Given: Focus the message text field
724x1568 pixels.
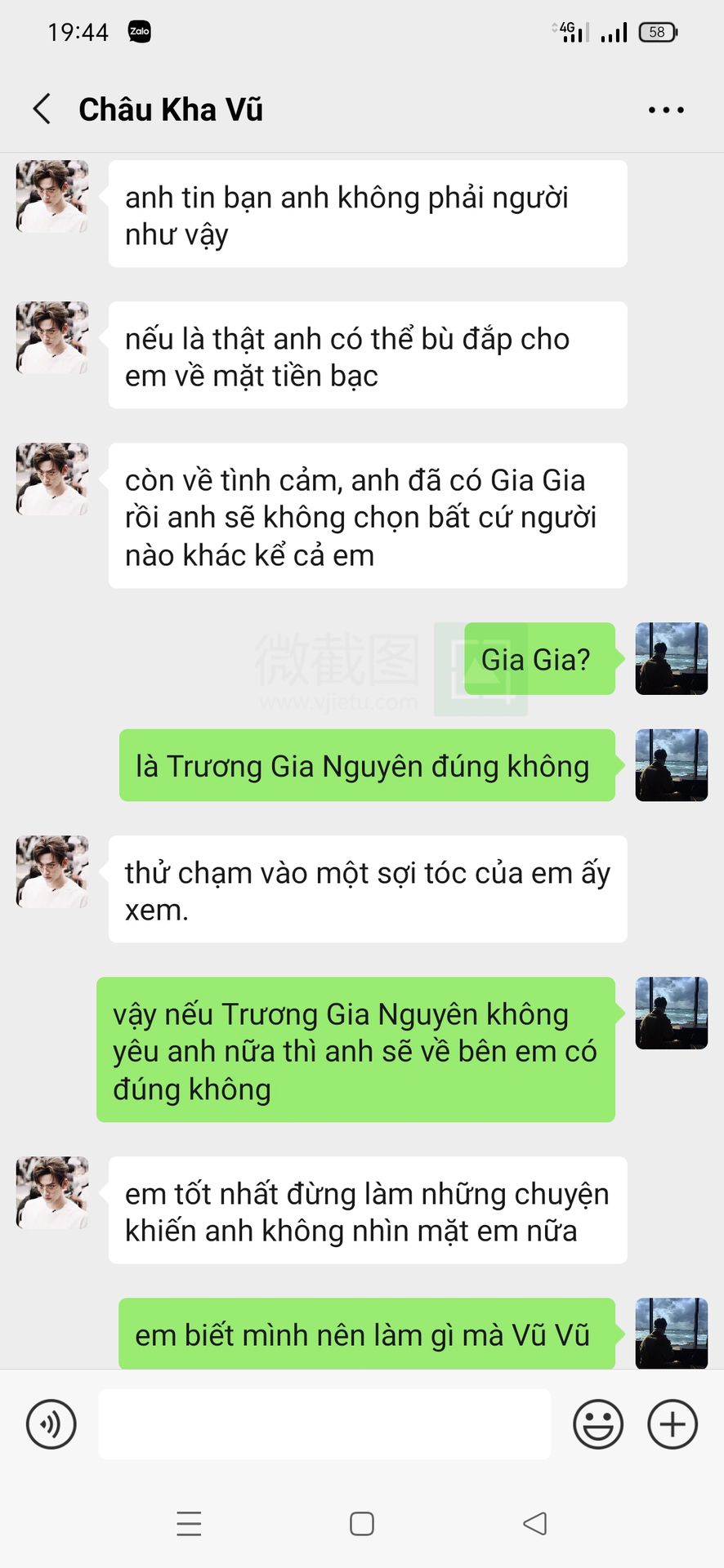Looking at the screenshot, I should [324, 1424].
